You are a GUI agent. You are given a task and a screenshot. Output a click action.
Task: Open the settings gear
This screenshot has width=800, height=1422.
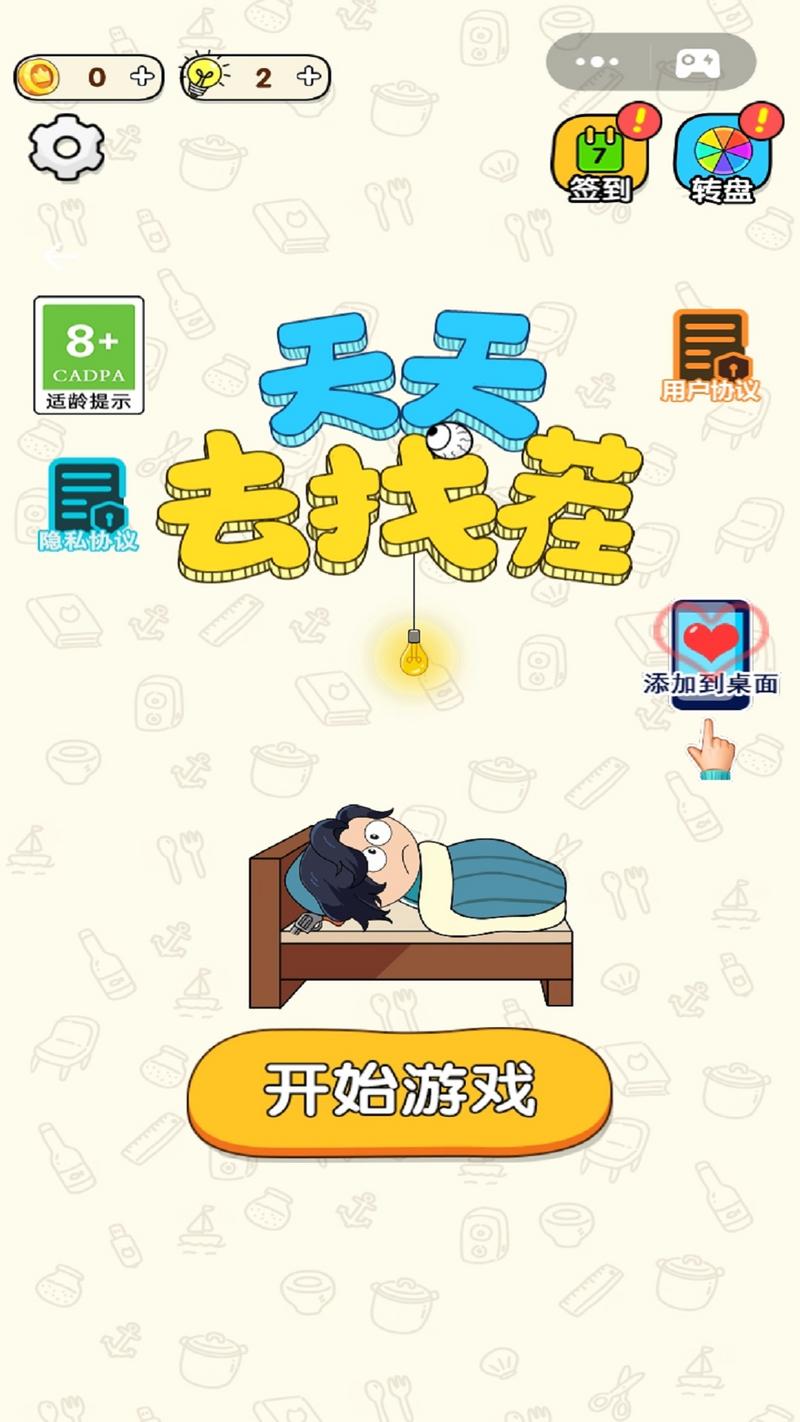click(66, 148)
